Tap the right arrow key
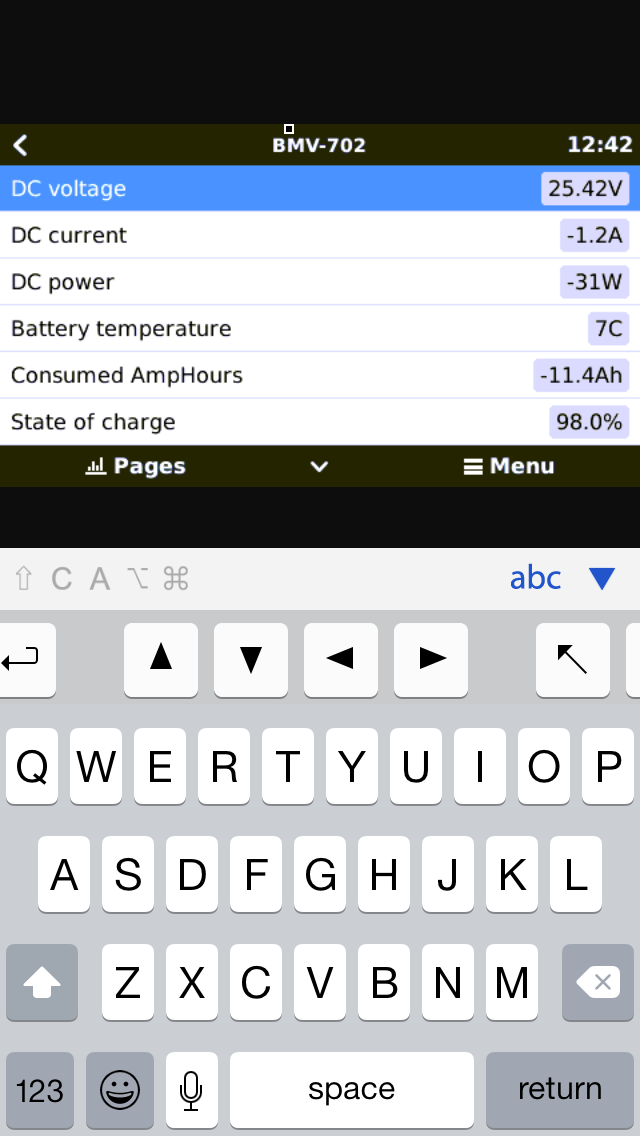Image resolution: width=640 pixels, height=1136 pixels. click(431, 659)
